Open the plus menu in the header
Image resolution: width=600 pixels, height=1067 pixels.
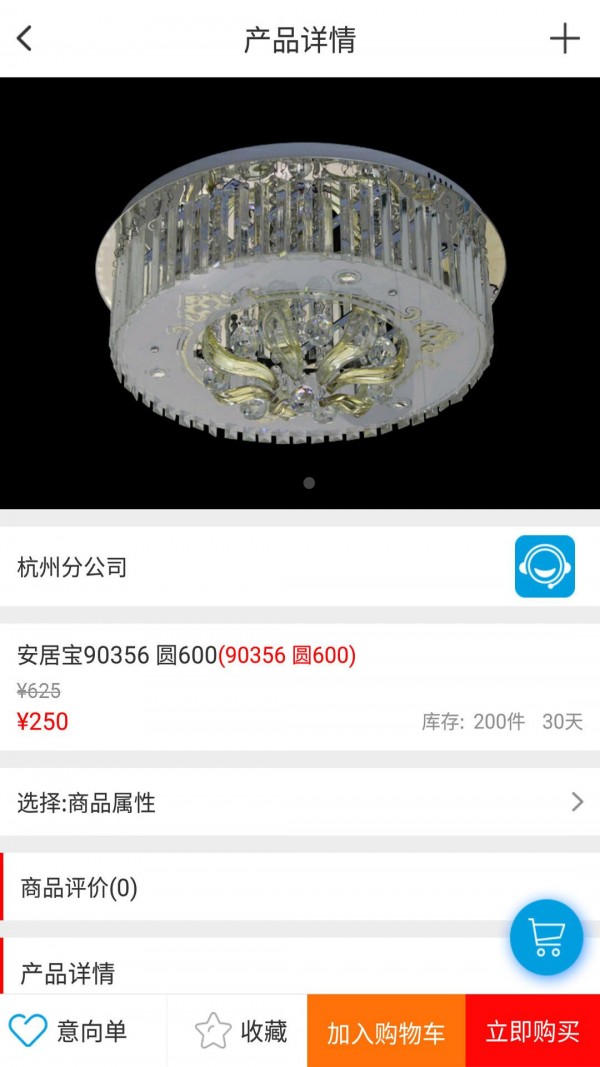(x=564, y=39)
